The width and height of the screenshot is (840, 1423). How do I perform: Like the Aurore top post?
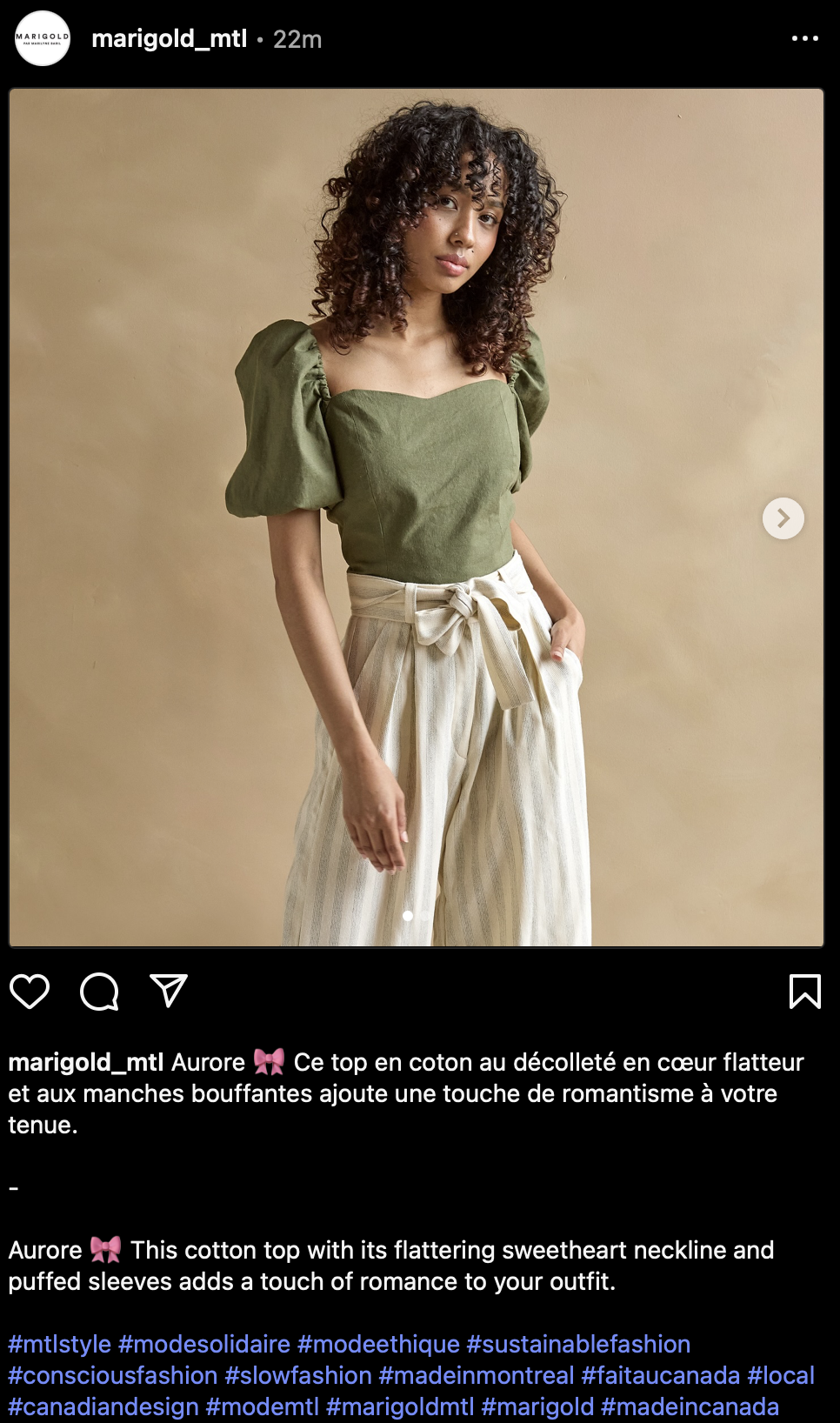30,991
